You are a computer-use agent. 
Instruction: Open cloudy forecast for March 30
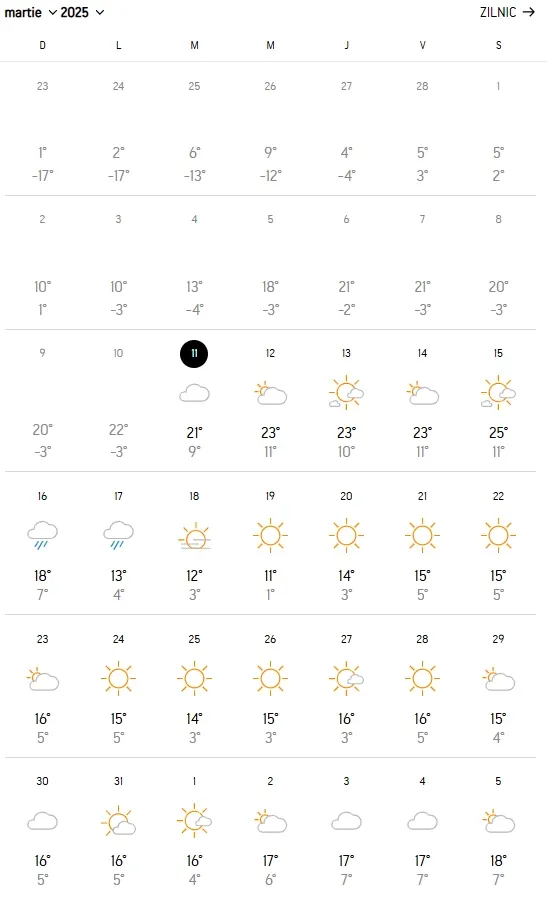42,829
